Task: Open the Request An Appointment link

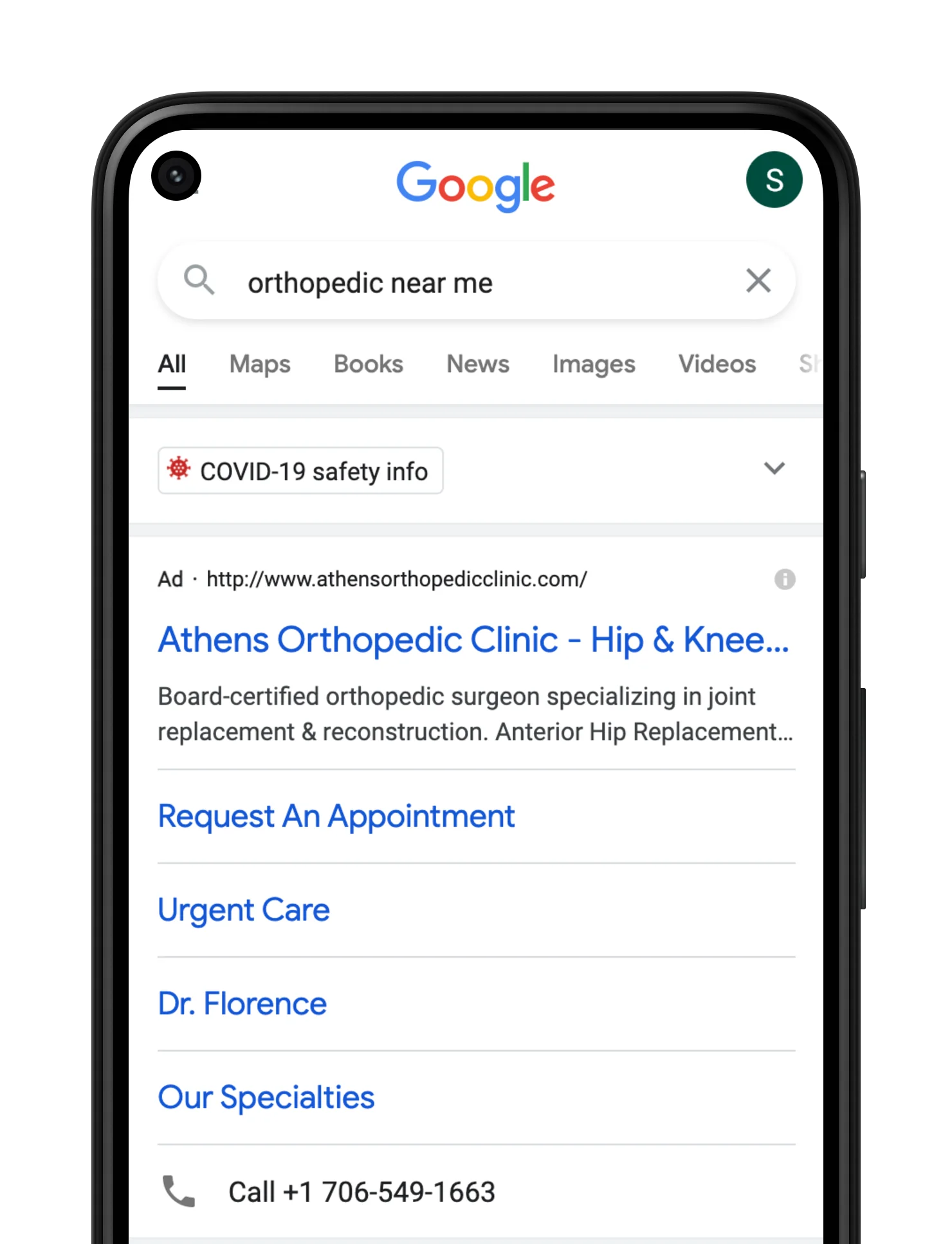Action: (x=336, y=816)
